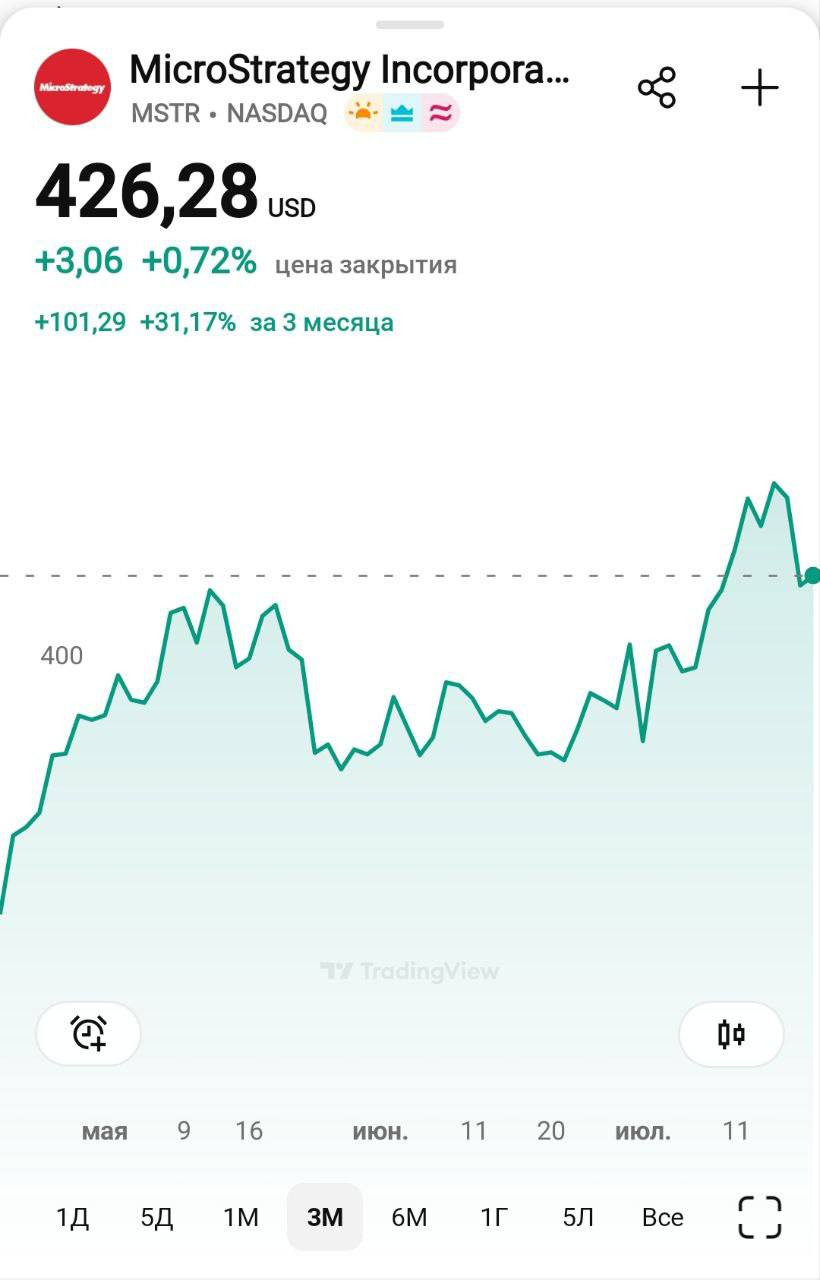The height and width of the screenshot is (1280, 820).
Task: Switch chart to 1М range
Action: pos(241,1217)
